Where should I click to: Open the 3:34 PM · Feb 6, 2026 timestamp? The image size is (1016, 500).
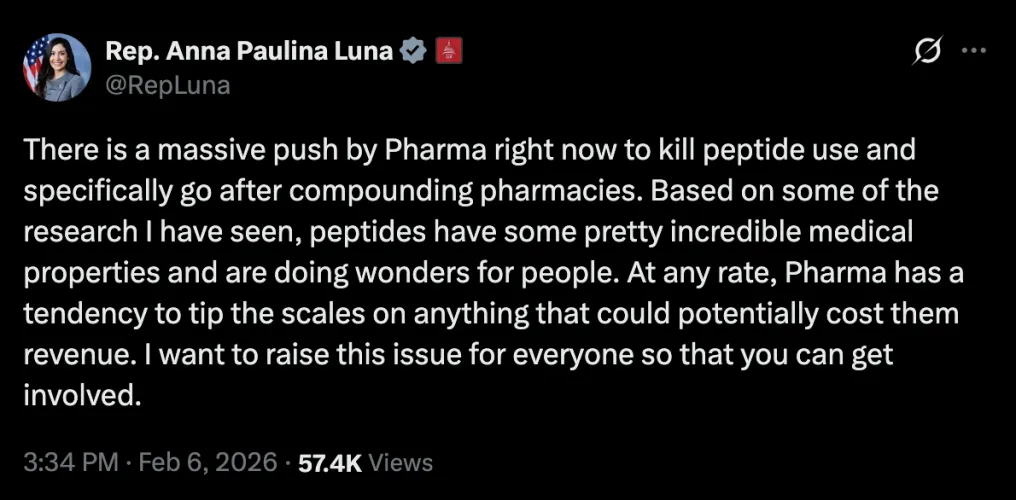(148, 462)
